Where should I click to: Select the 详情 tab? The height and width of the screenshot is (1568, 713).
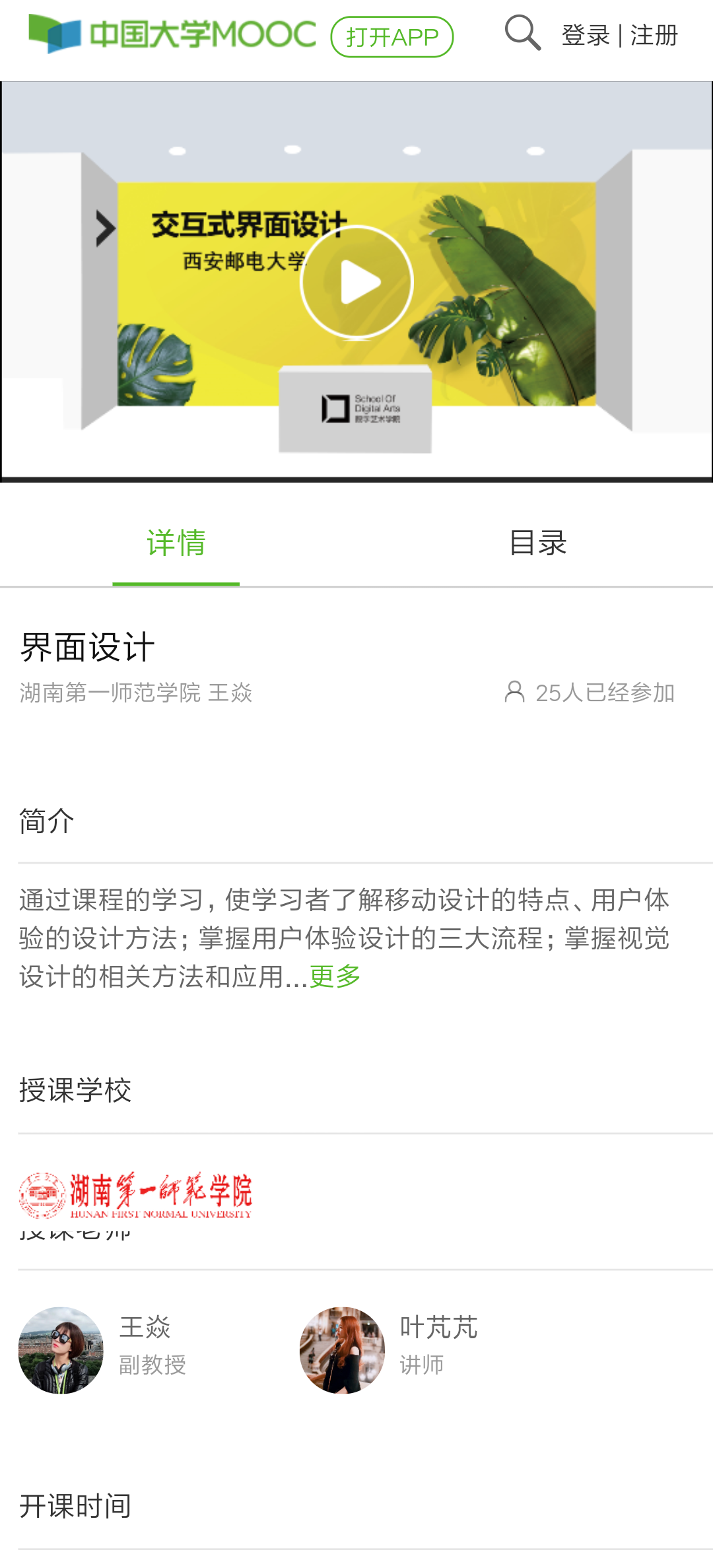(176, 543)
